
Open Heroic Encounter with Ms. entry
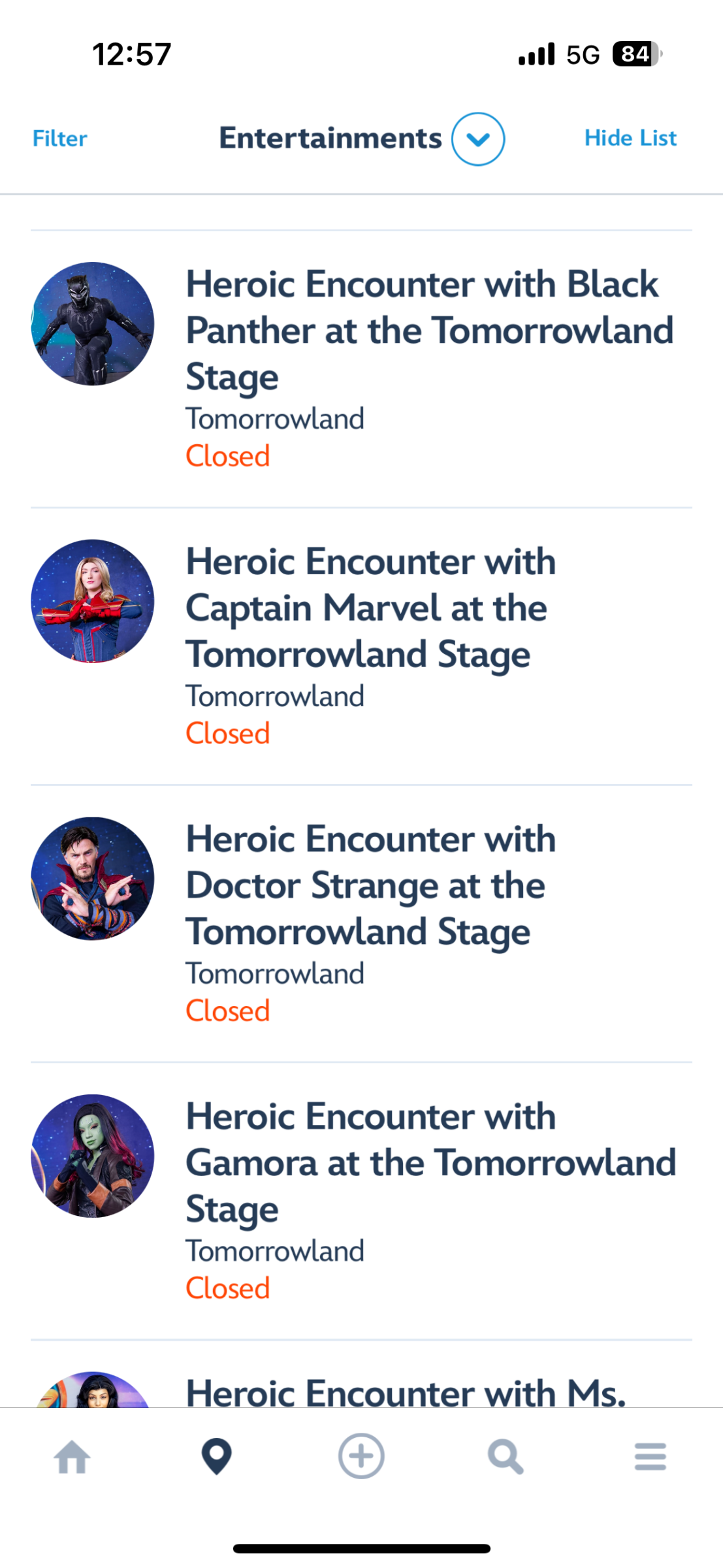tap(361, 1375)
